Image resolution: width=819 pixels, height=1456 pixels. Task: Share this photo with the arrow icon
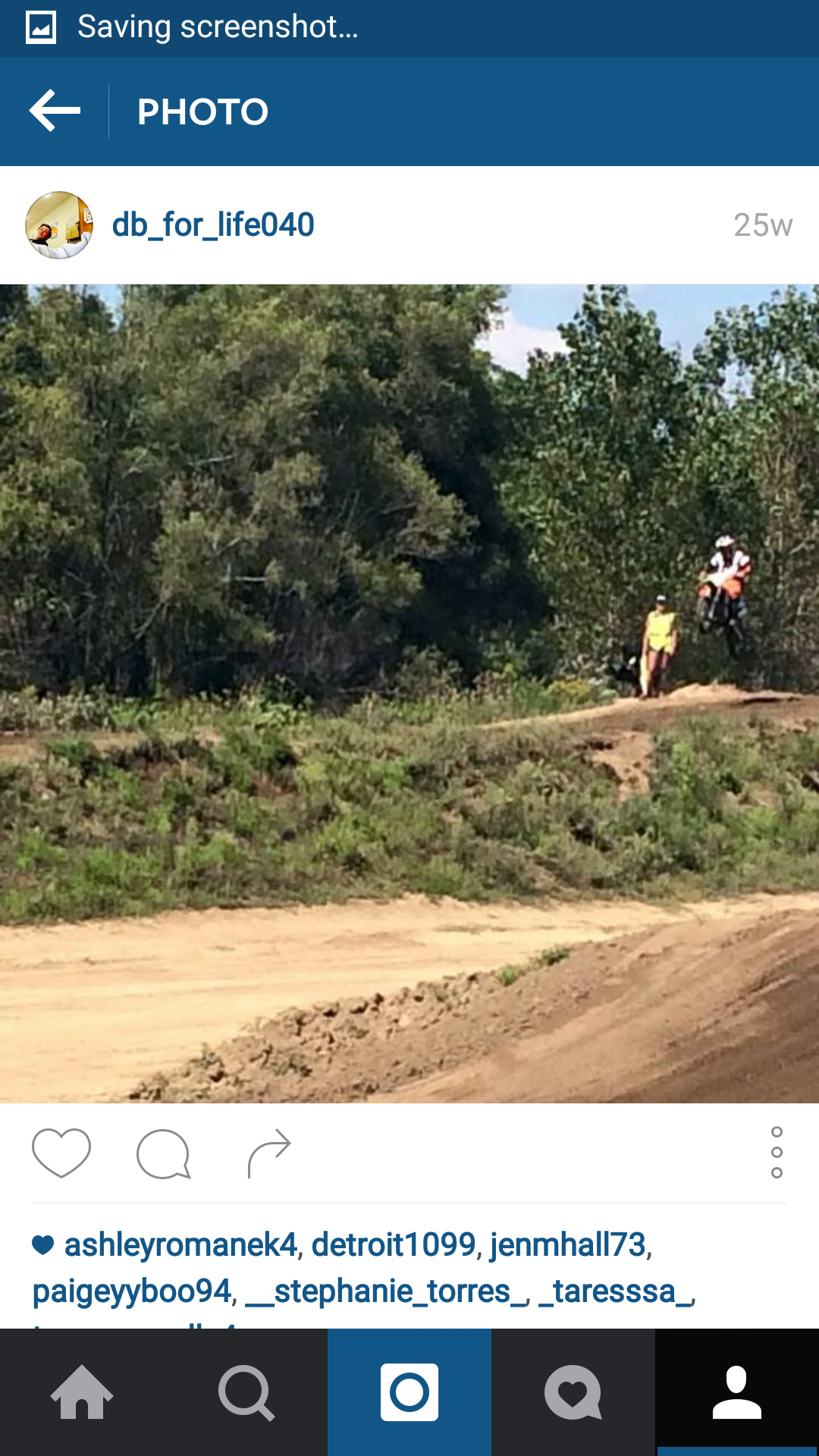tap(269, 1153)
